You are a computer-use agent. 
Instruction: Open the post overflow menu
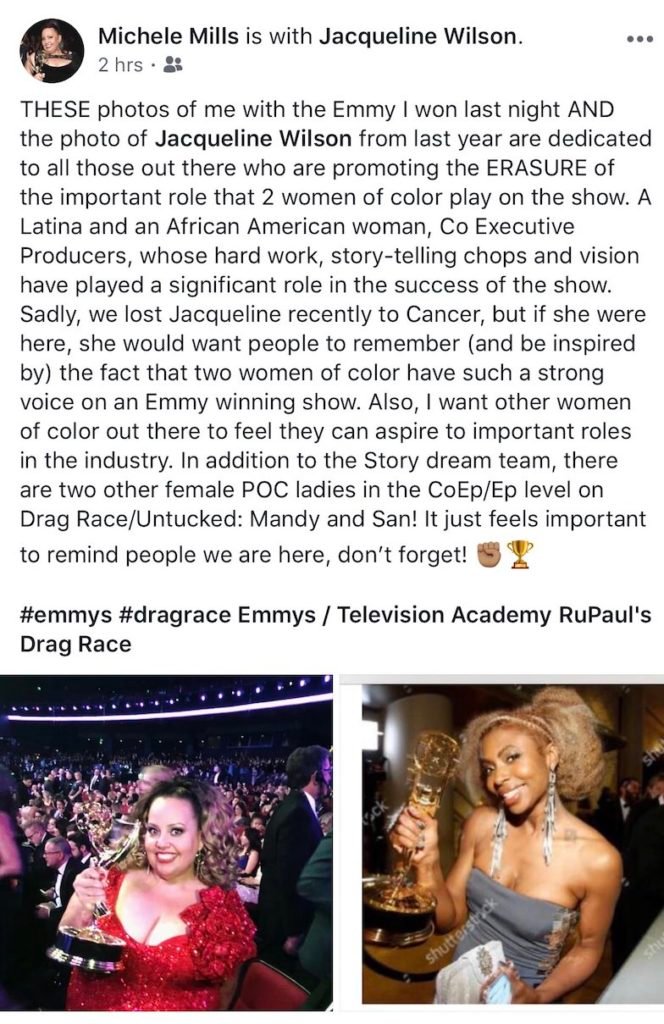pyautogui.click(x=637, y=40)
